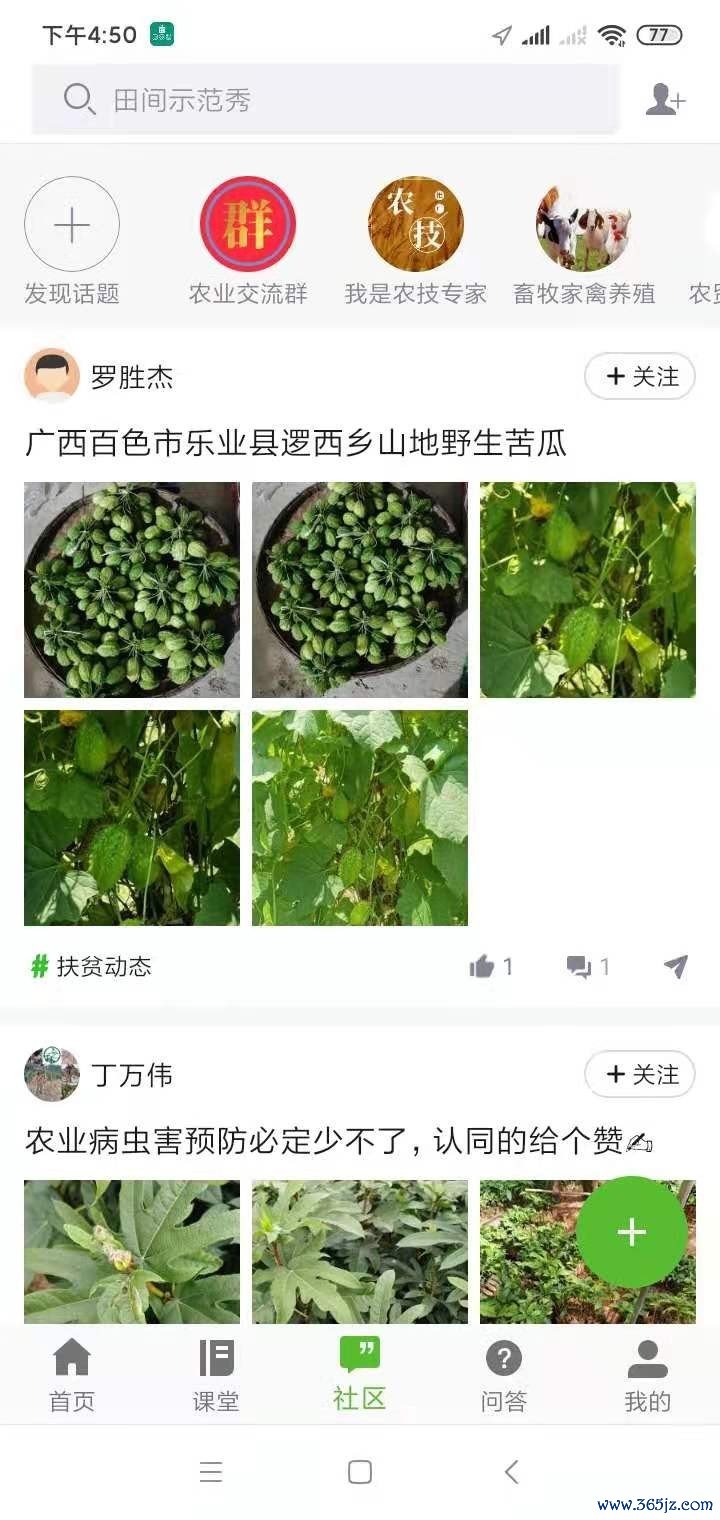Tap the system back button
The height and width of the screenshot is (1520, 720).
(511, 1471)
